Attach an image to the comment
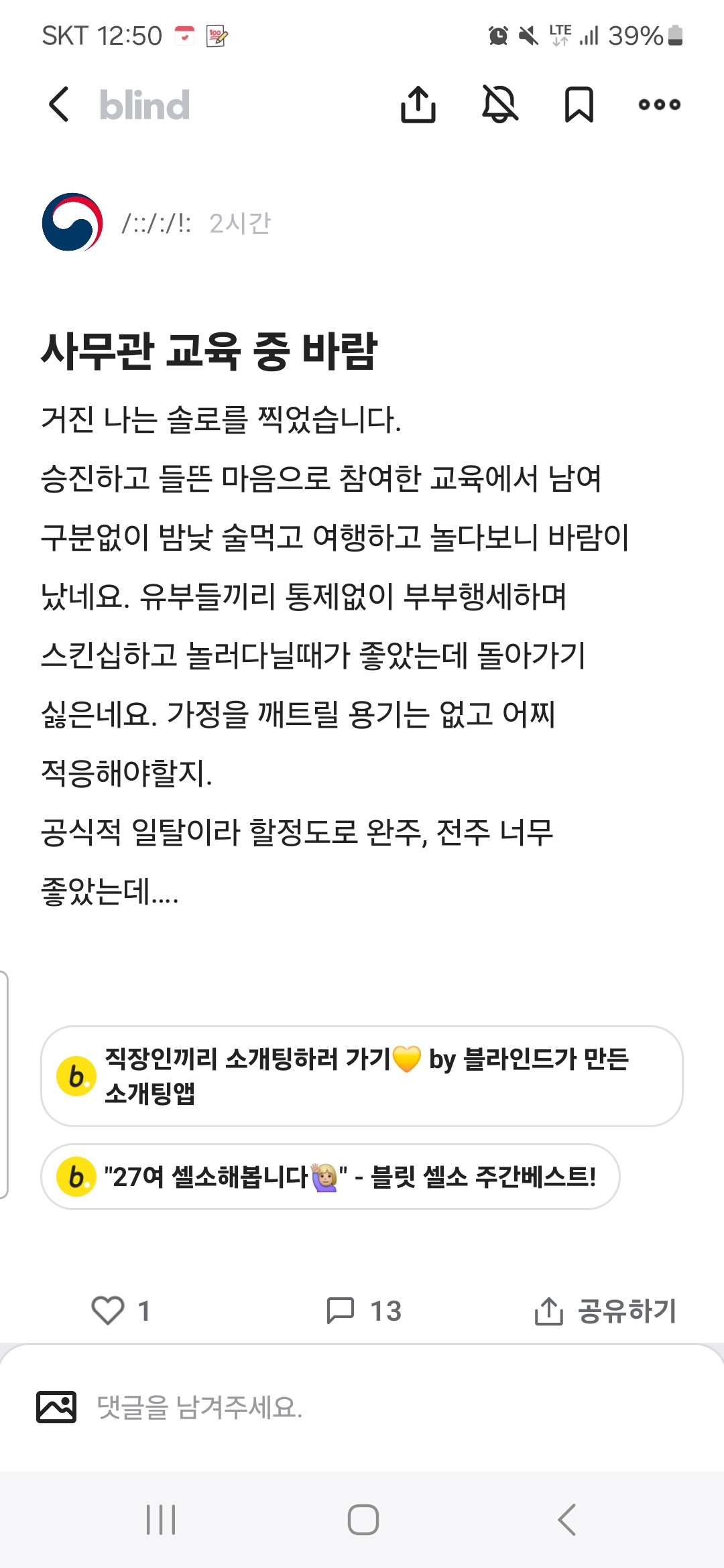The width and height of the screenshot is (724, 1568). [56, 1407]
